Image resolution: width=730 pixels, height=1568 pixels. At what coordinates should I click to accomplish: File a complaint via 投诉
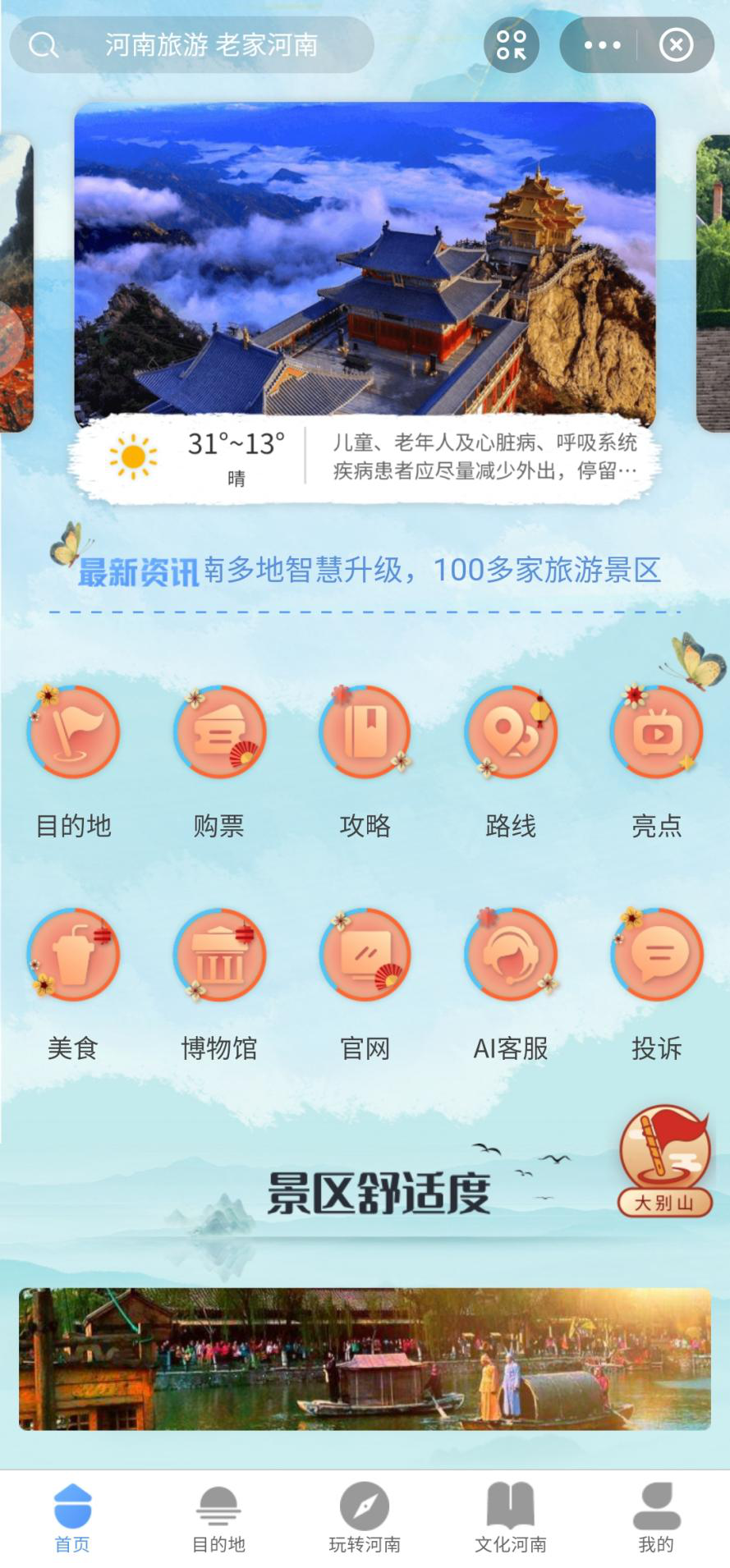[x=656, y=955]
